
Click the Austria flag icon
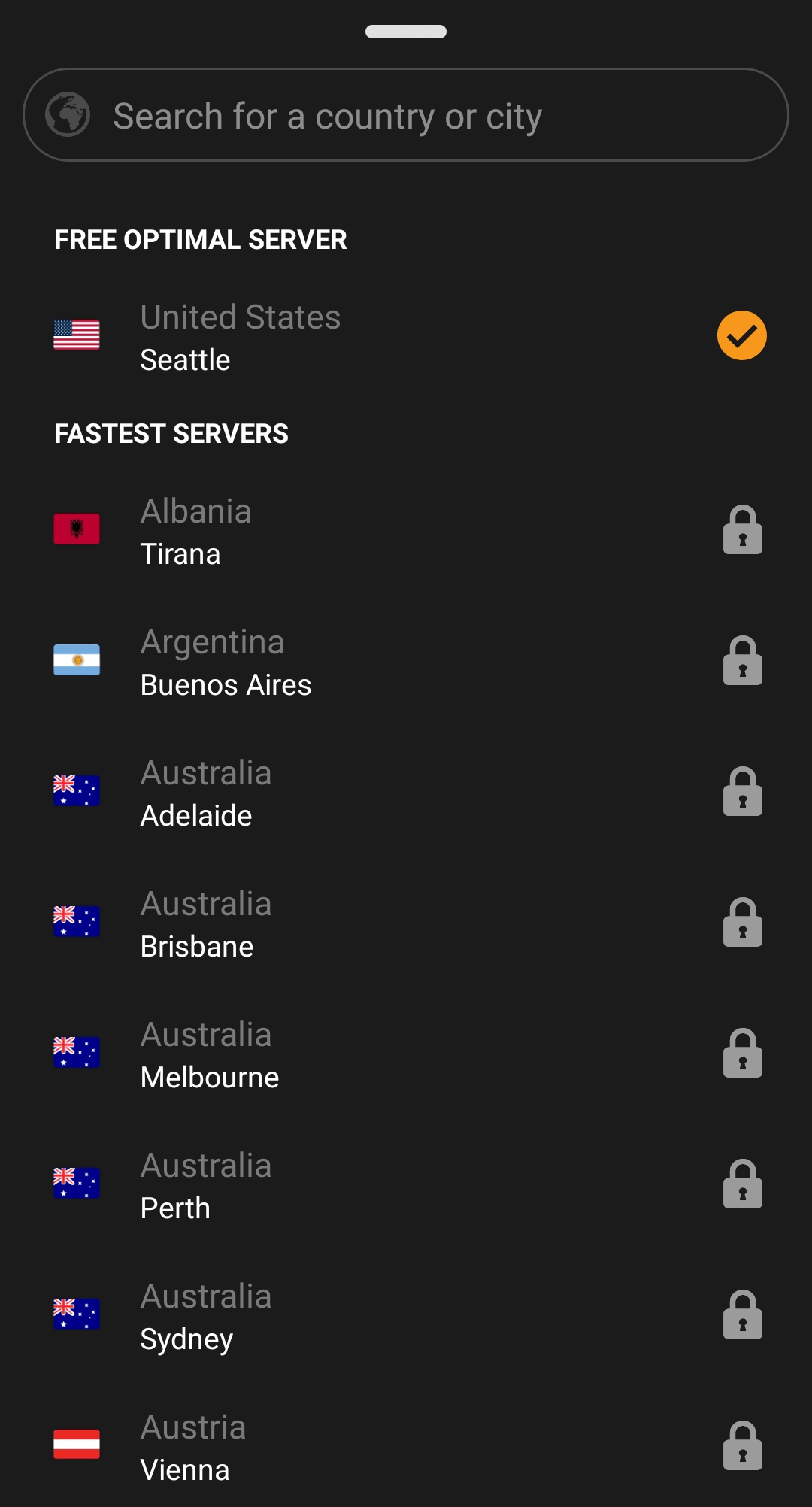(x=77, y=1445)
